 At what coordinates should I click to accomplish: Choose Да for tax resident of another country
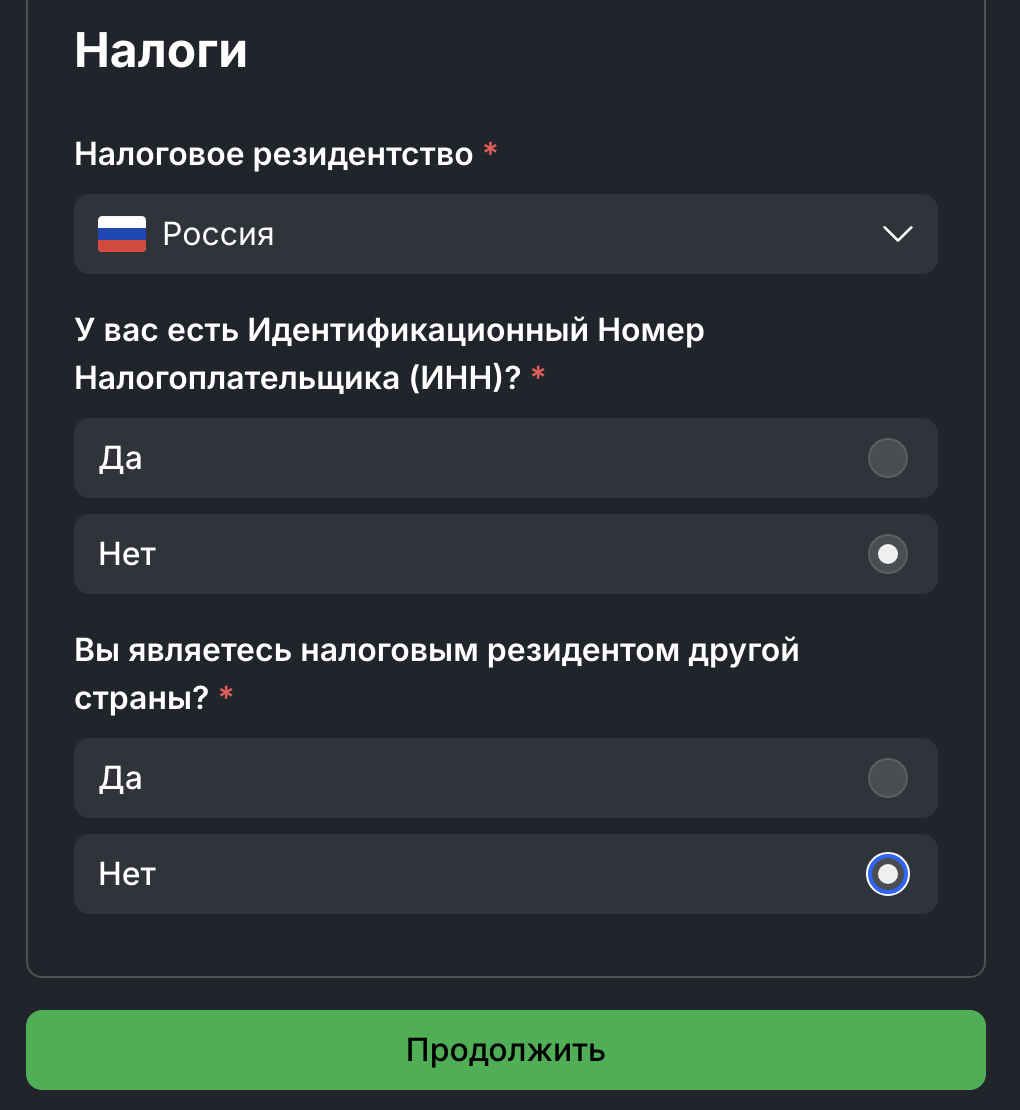pos(887,778)
